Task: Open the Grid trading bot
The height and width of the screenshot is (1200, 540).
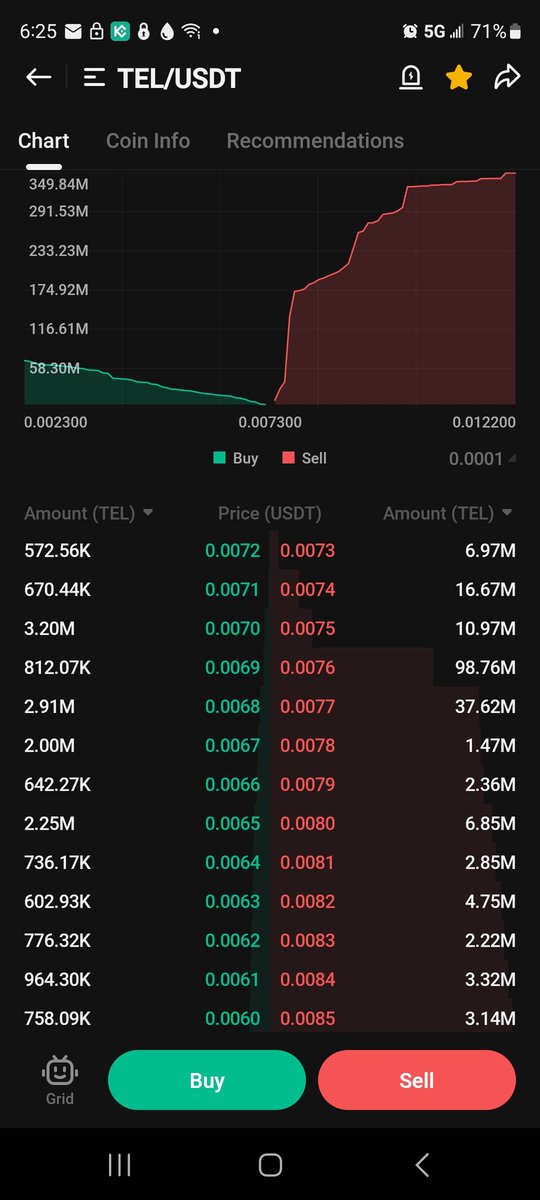Action: (x=60, y=1080)
